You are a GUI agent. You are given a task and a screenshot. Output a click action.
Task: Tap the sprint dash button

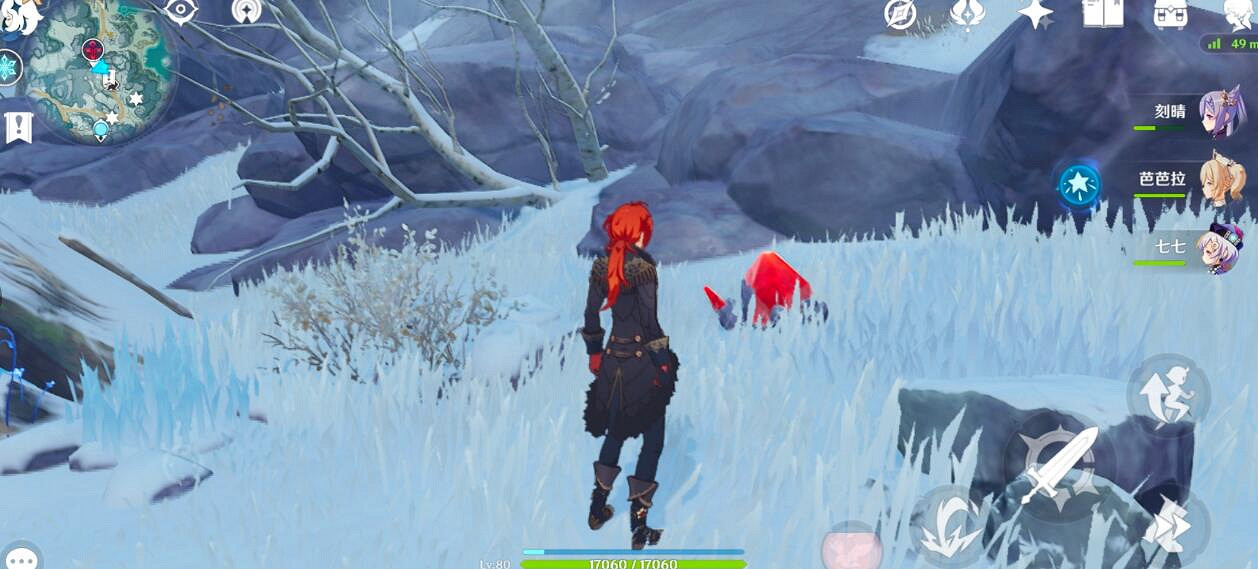click(1172, 525)
